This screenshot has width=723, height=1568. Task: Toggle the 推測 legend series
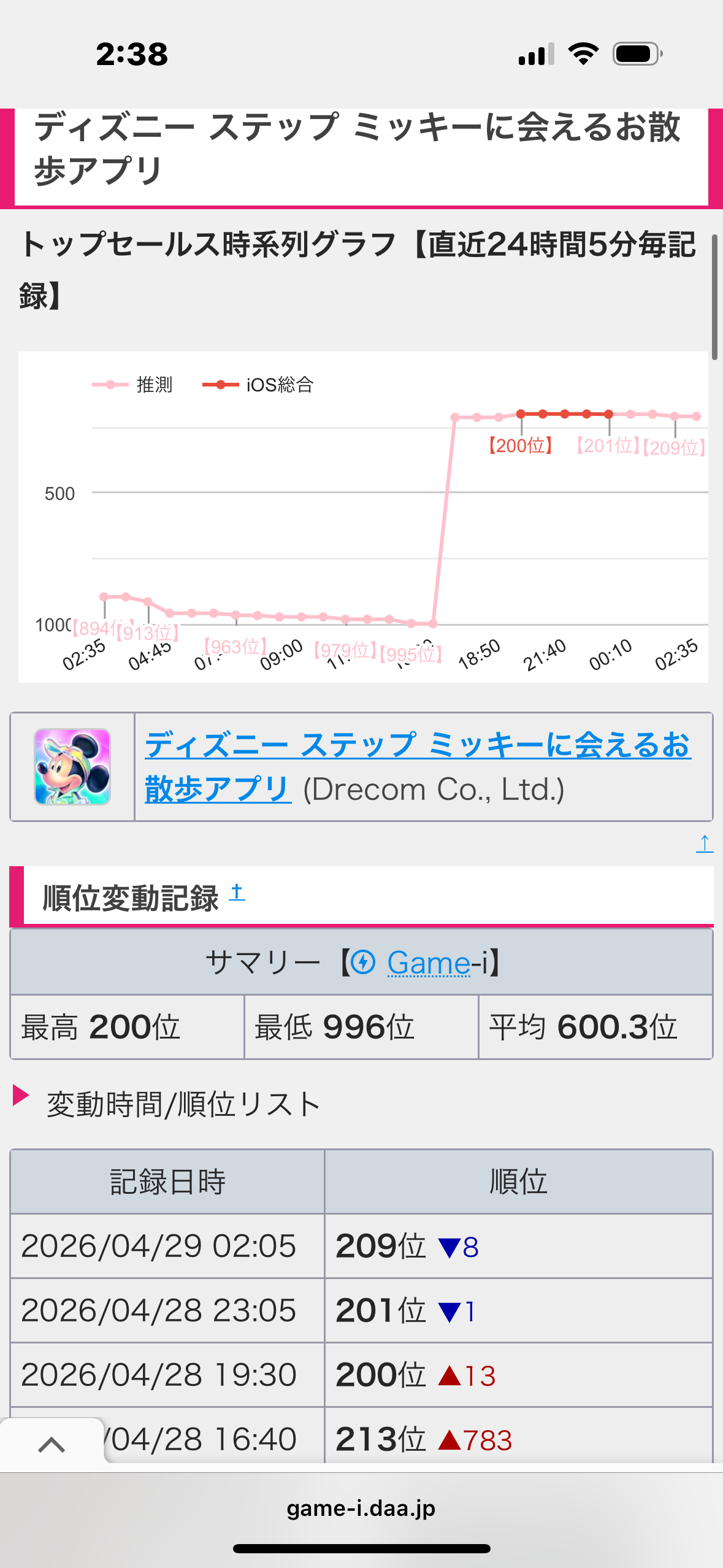(x=132, y=385)
